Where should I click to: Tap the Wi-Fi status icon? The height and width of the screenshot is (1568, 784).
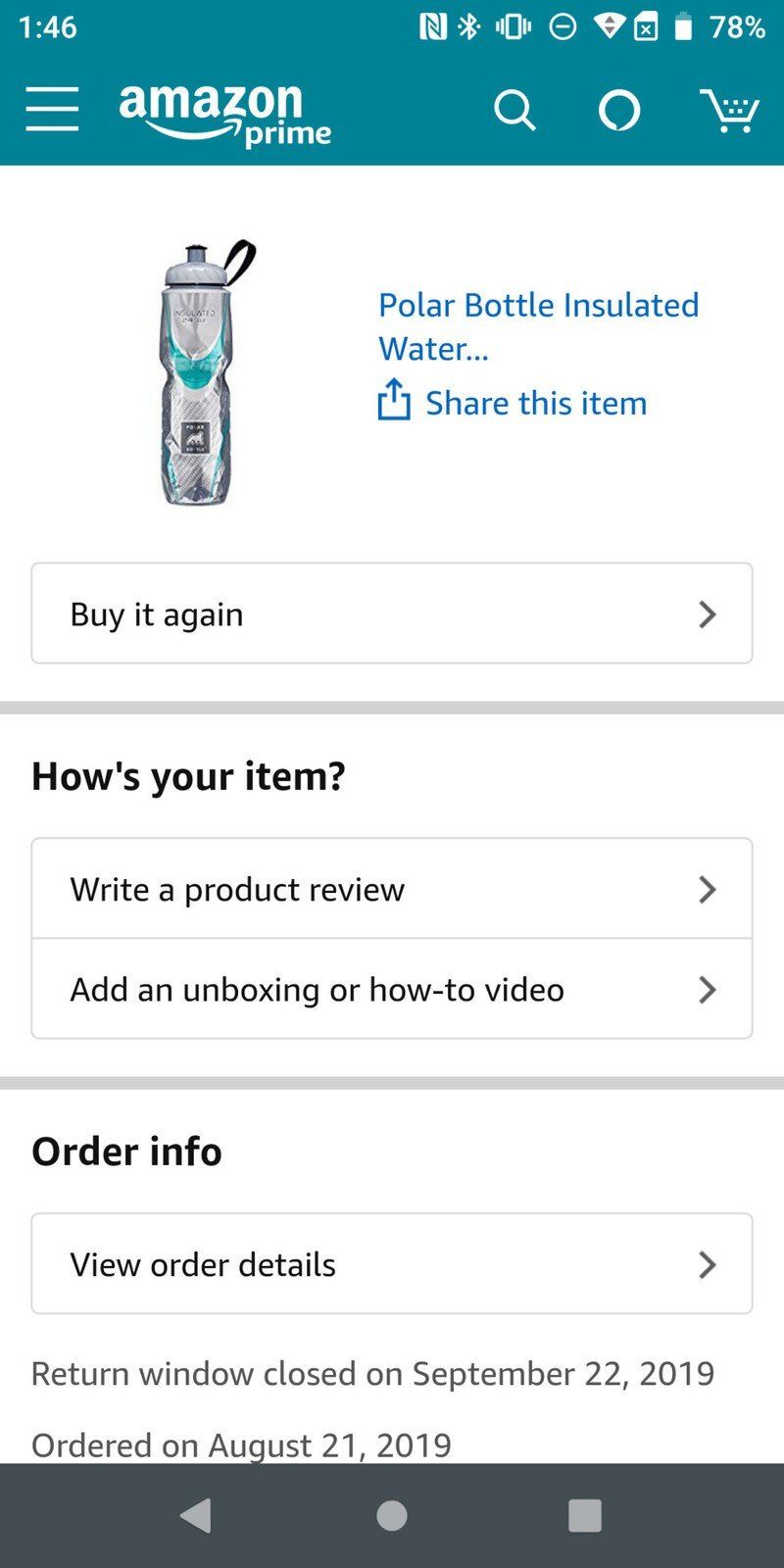click(610, 27)
